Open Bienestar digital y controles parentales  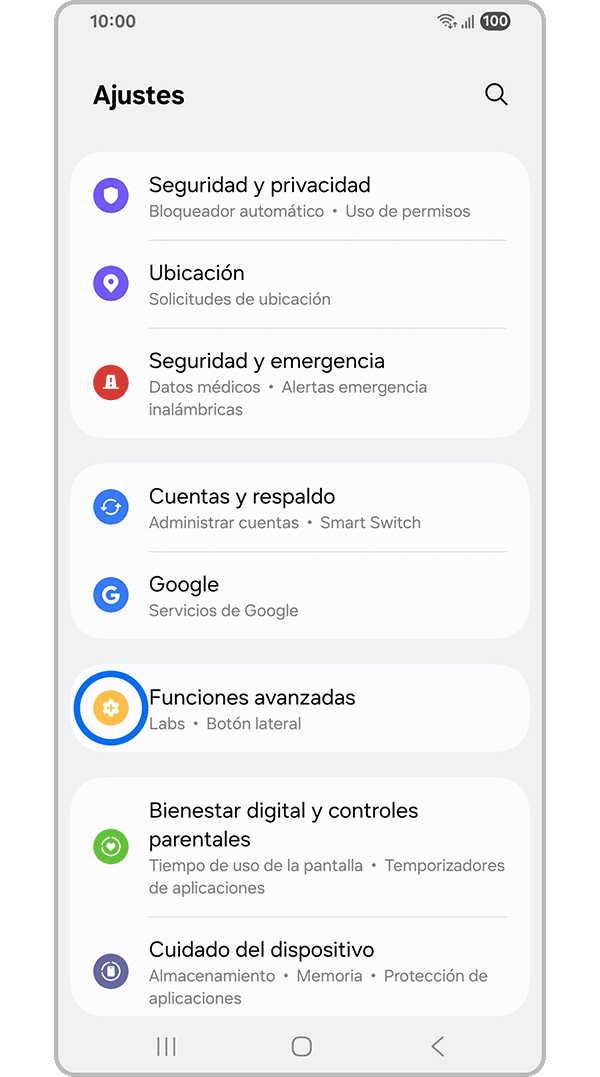pos(300,847)
